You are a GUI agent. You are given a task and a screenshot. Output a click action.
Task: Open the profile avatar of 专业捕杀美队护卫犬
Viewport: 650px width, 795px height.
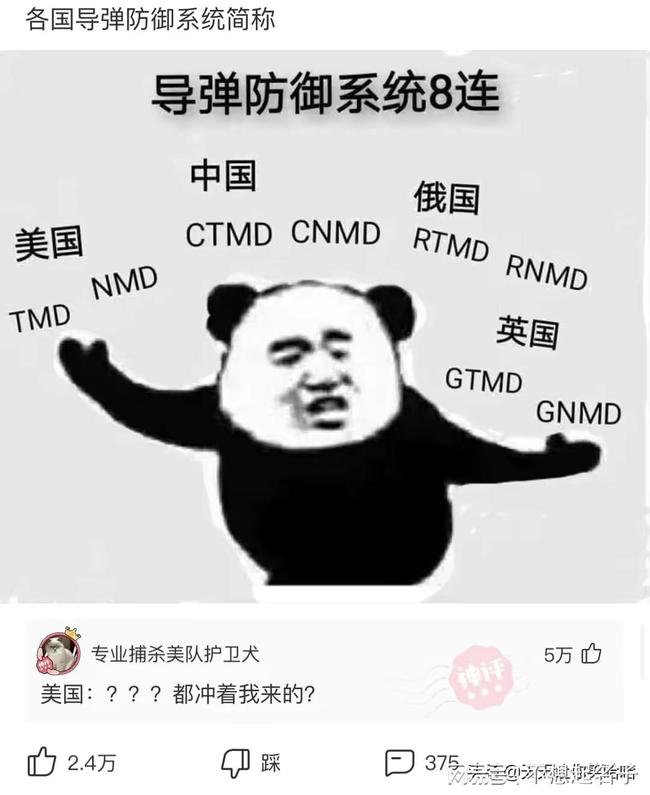(x=59, y=653)
